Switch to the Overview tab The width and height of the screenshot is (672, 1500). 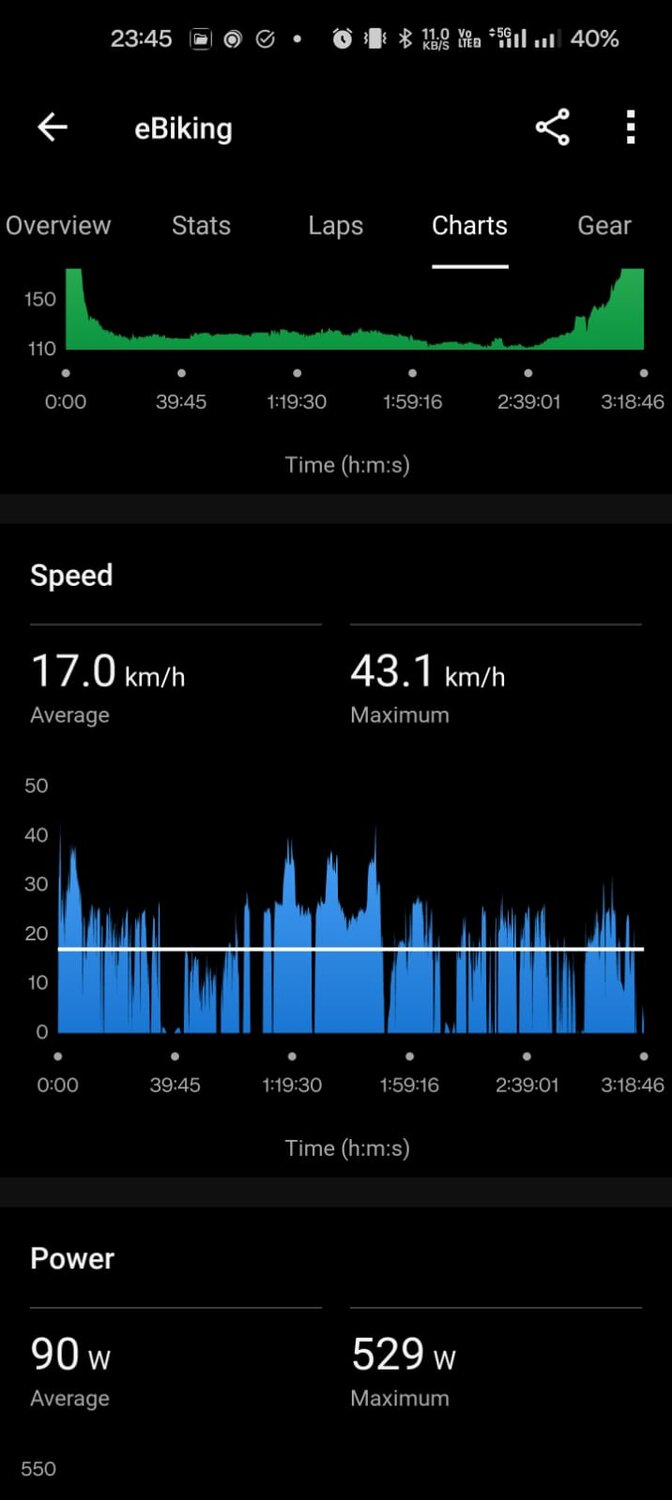pyautogui.click(x=58, y=226)
